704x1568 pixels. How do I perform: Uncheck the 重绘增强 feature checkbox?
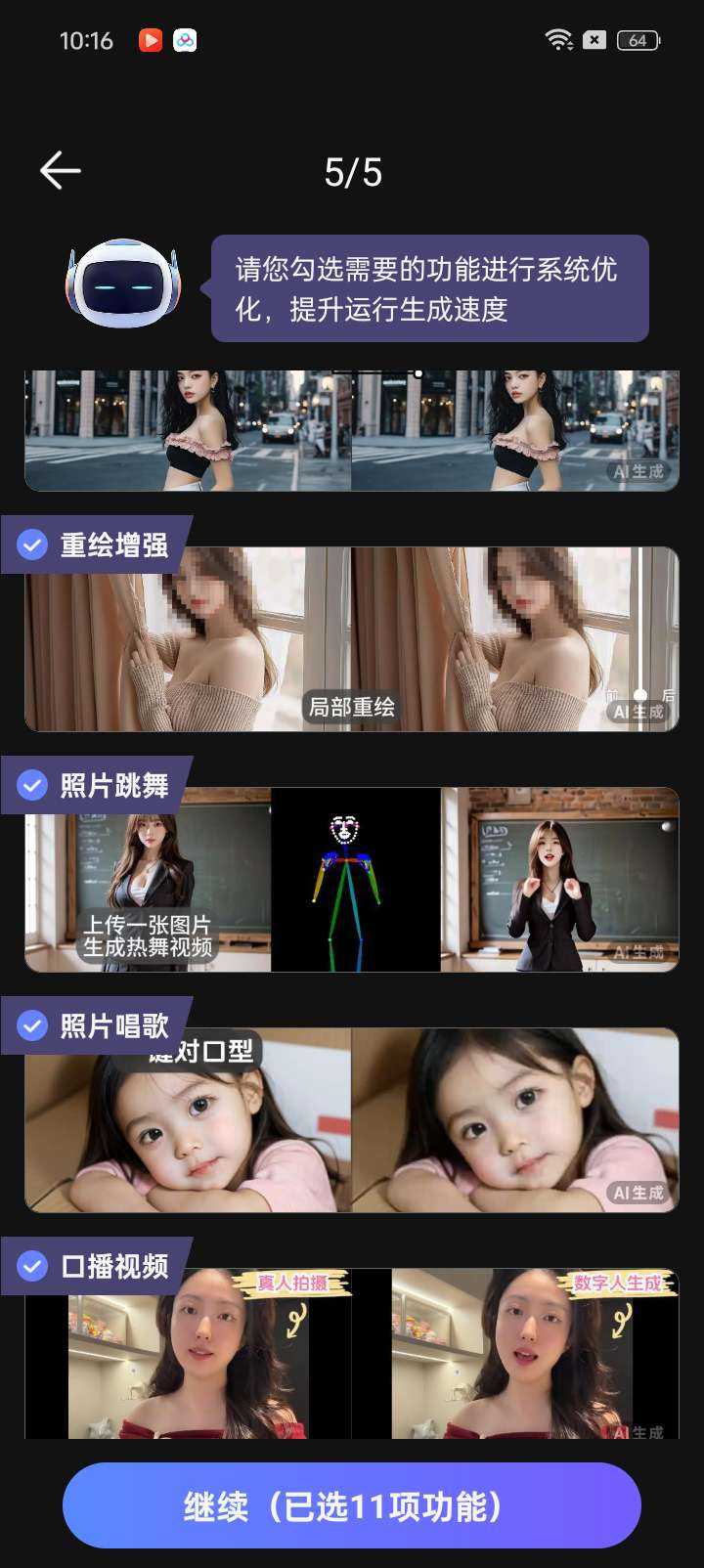(32, 544)
